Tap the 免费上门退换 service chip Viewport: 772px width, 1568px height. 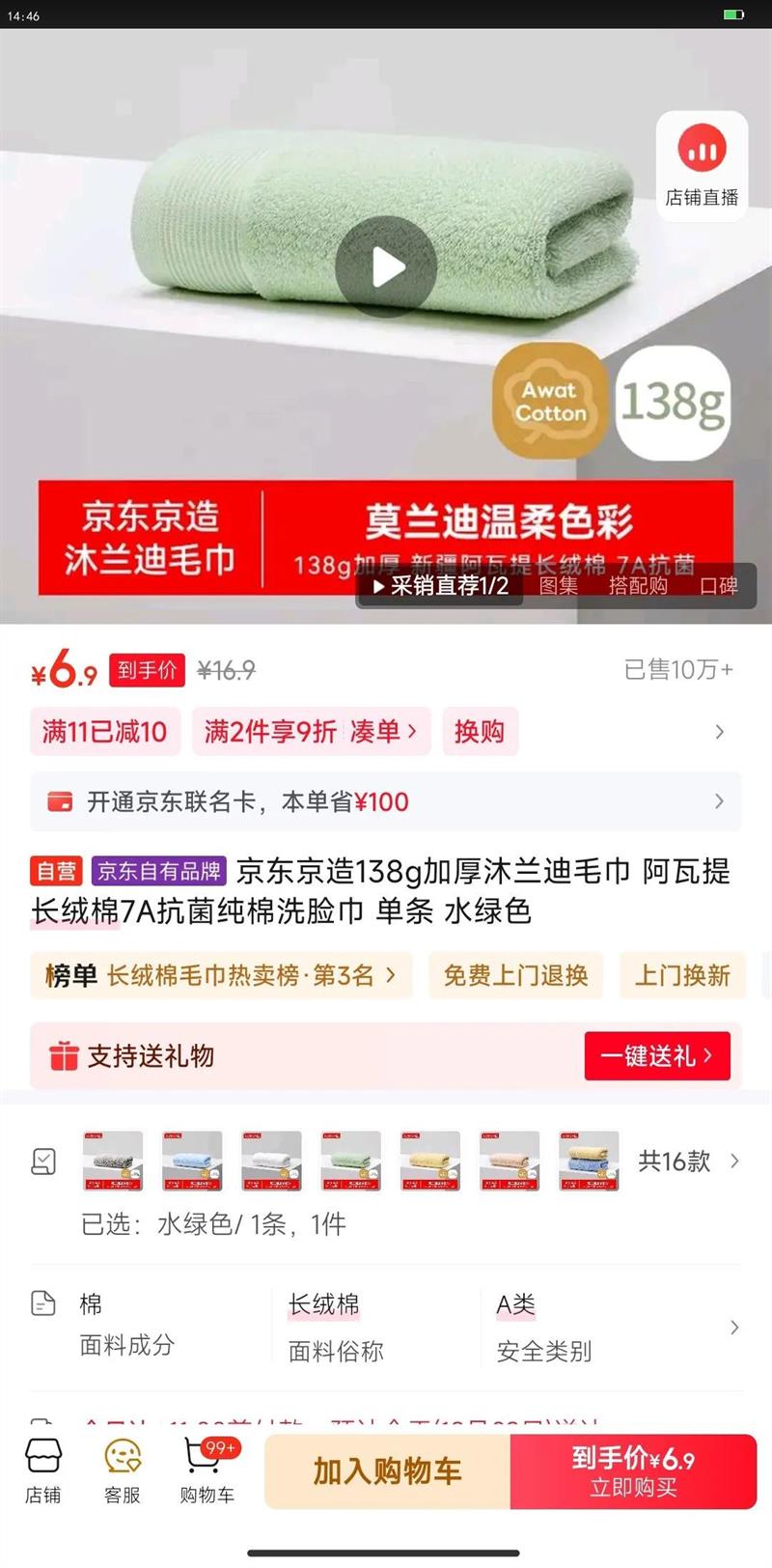(x=515, y=975)
